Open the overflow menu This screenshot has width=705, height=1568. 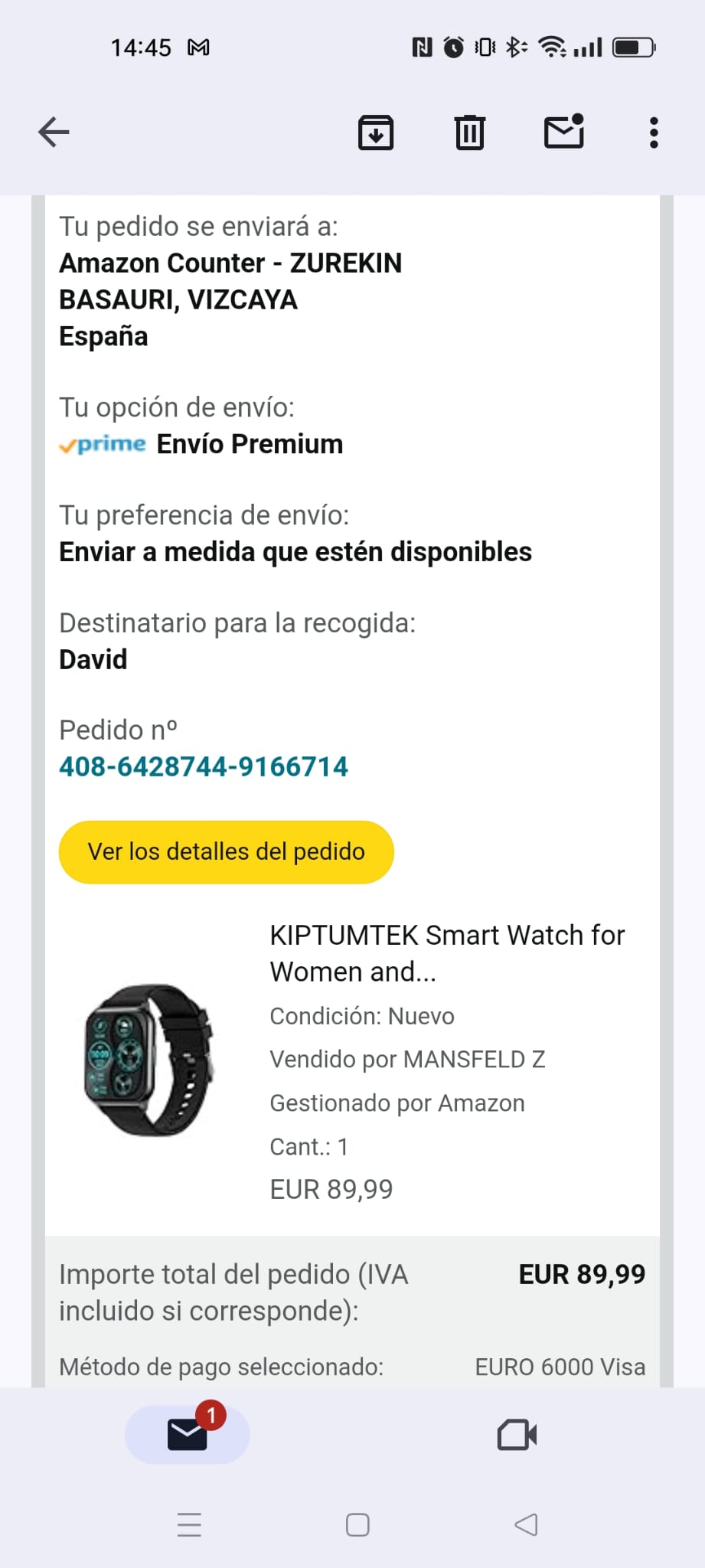point(653,132)
